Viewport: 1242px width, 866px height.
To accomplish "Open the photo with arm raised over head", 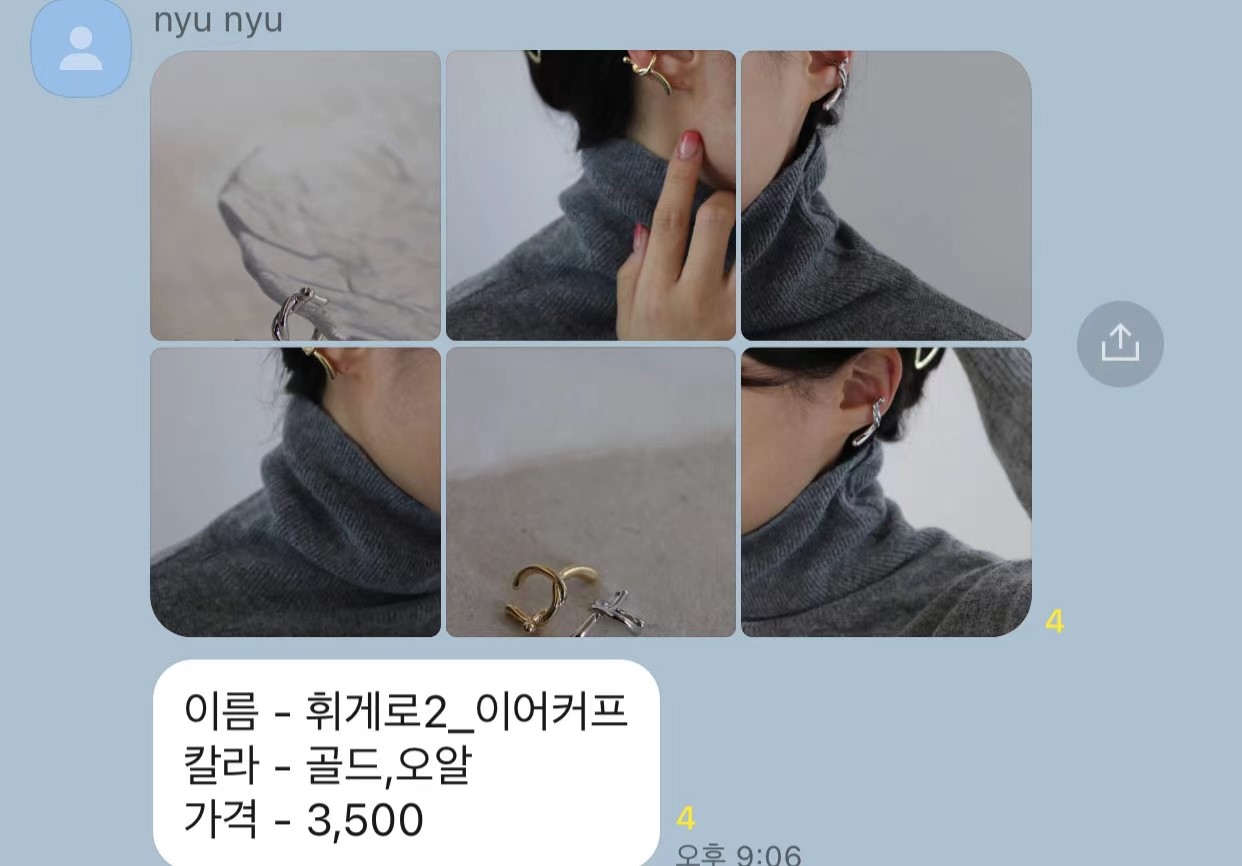I will [x=885, y=491].
